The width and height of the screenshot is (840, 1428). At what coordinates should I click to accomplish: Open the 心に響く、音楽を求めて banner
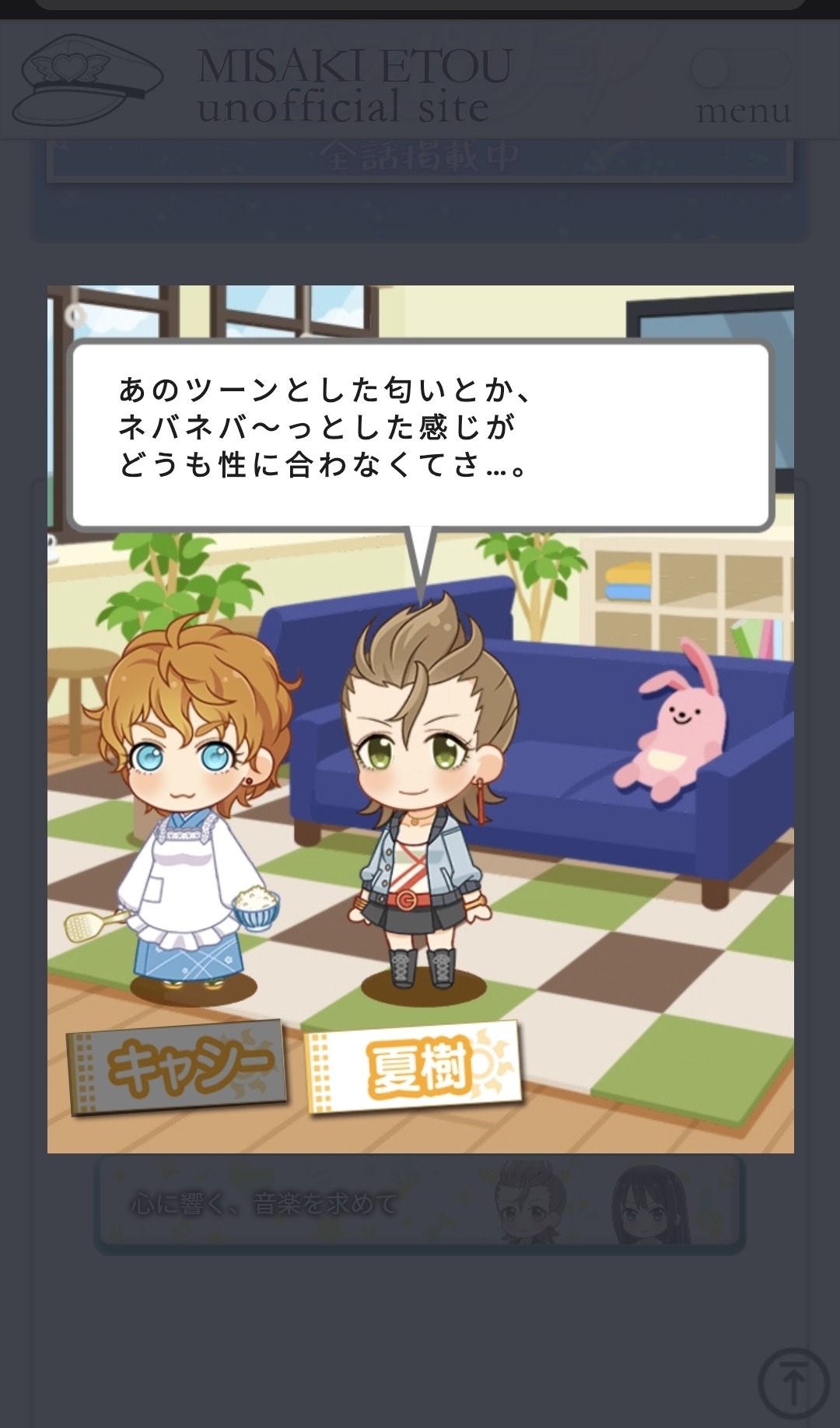(x=420, y=1204)
